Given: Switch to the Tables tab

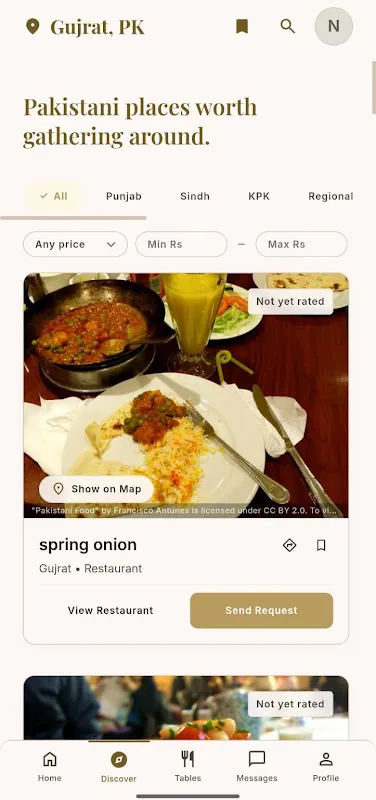Looking at the screenshot, I should coord(188,767).
